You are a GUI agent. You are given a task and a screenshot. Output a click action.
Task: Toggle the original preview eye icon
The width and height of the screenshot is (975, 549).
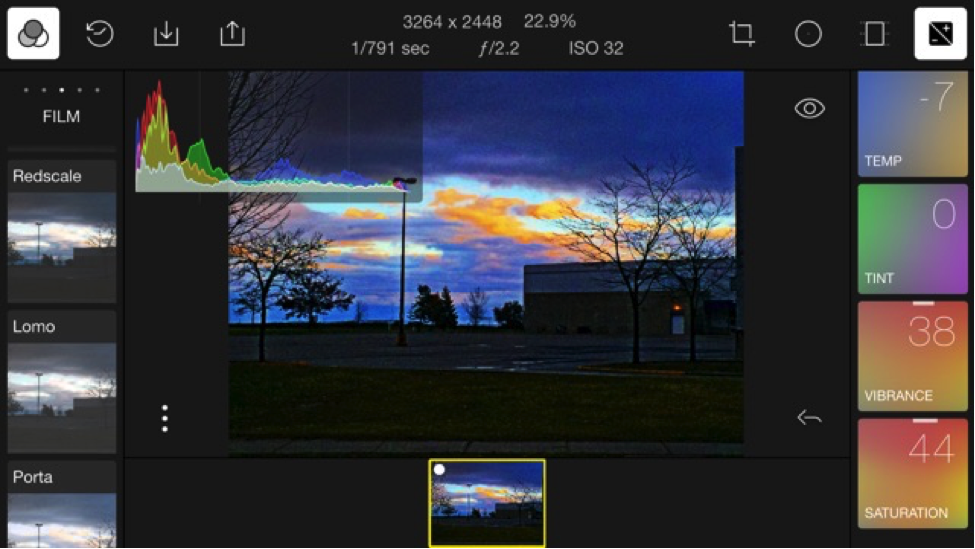[x=809, y=108]
